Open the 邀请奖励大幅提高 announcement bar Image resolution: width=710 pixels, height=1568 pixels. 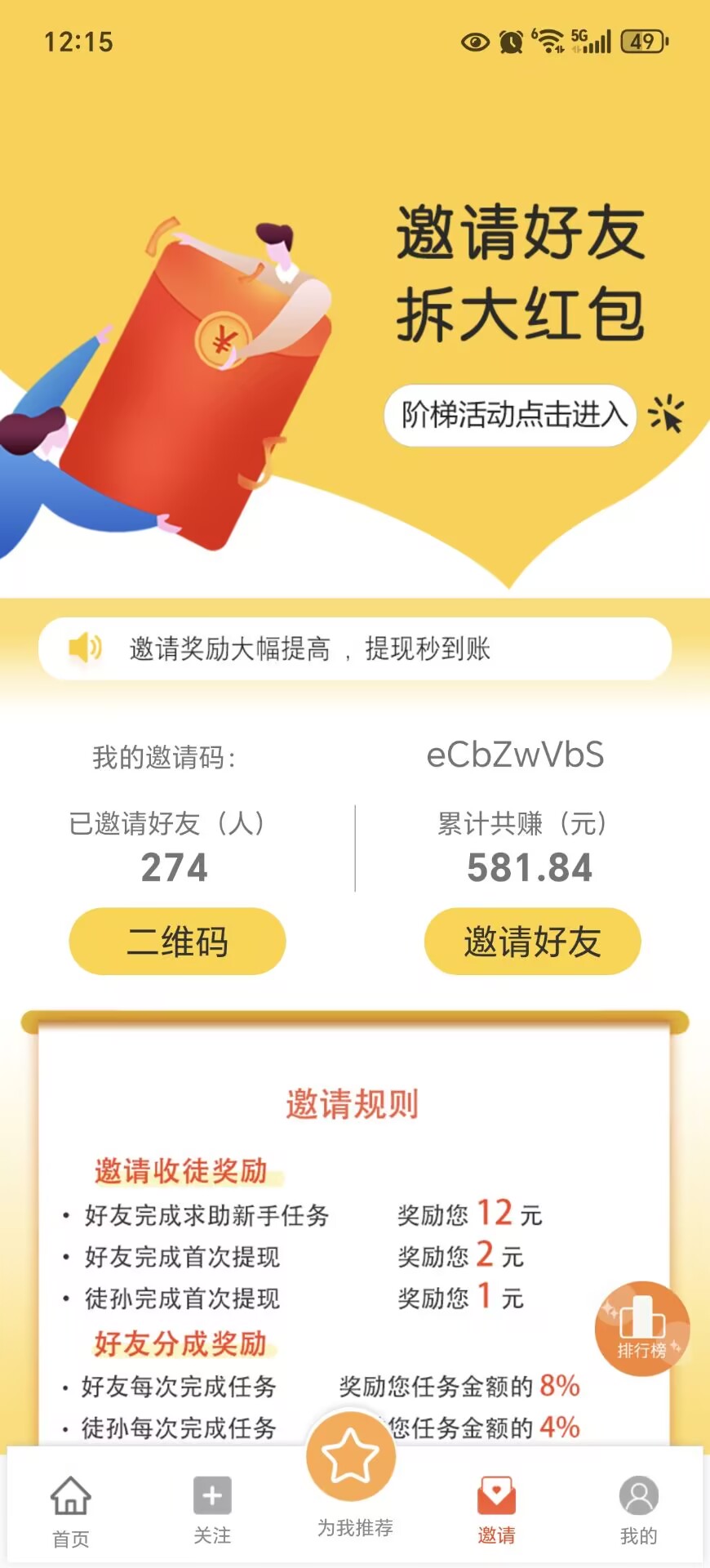[x=355, y=649]
